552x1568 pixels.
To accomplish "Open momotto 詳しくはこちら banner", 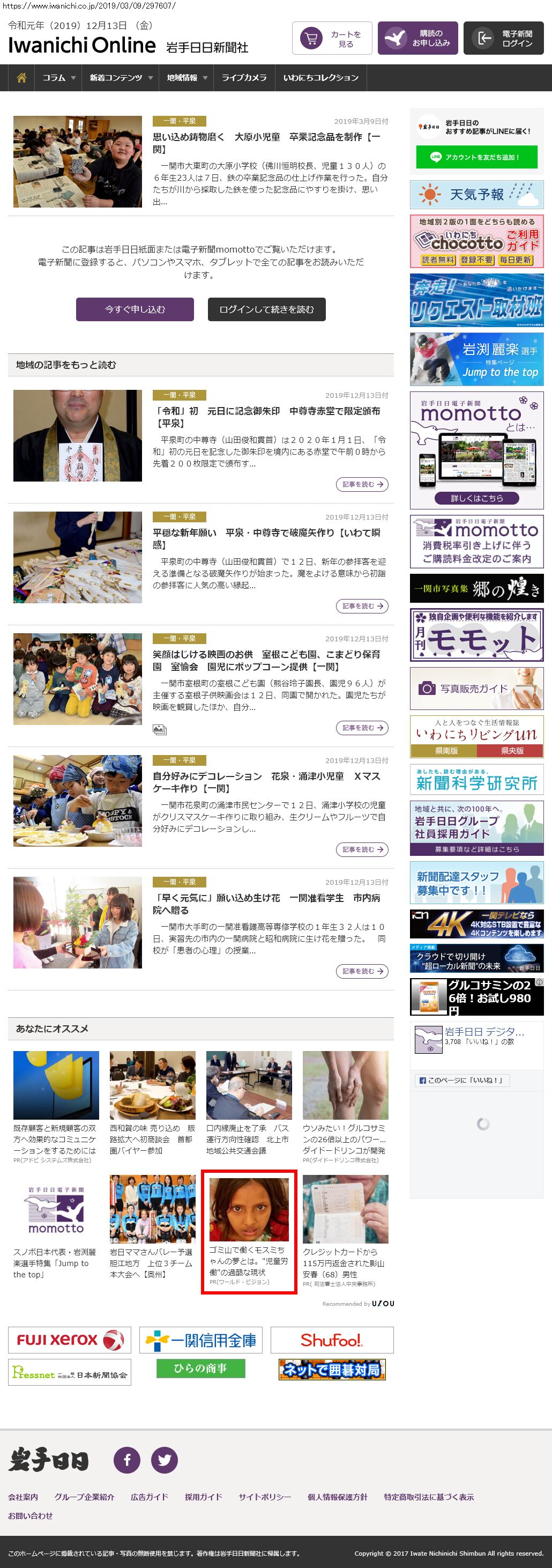I will pyautogui.click(x=476, y=498).
